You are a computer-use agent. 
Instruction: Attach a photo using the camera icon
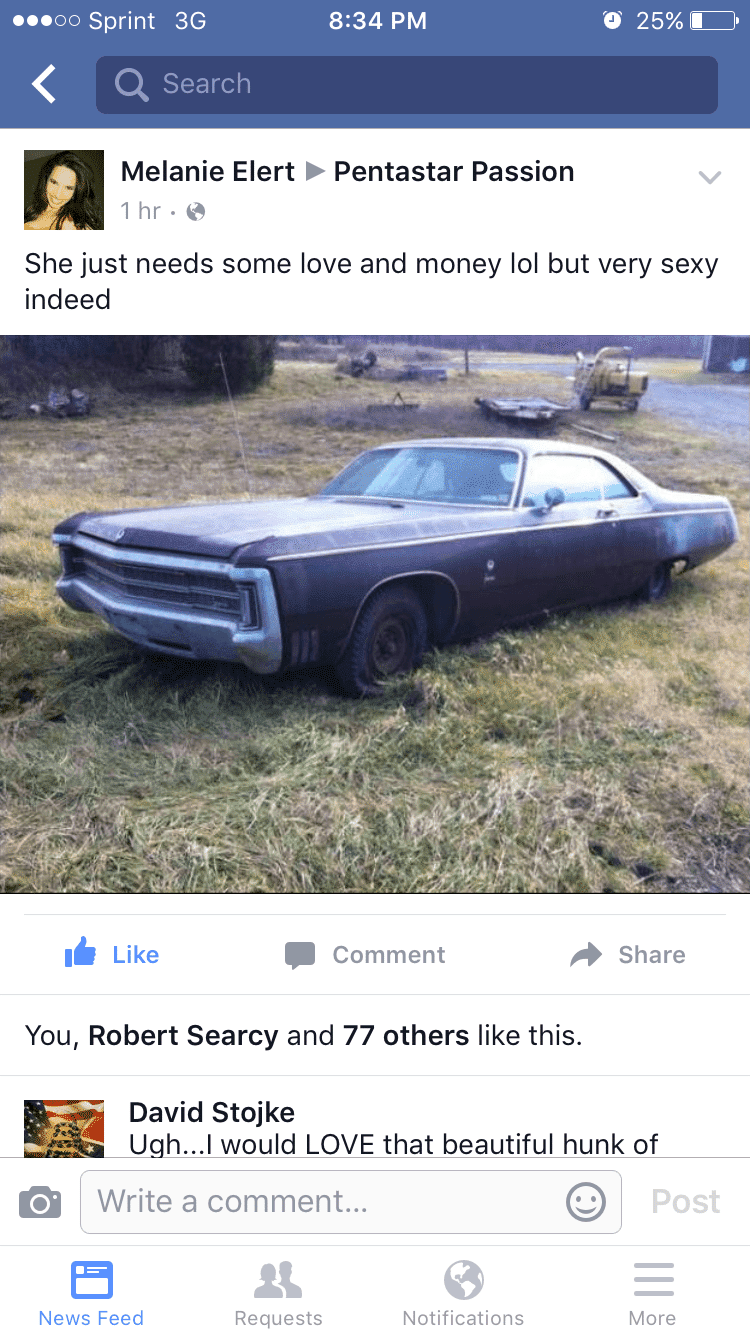pos(40,1202)
